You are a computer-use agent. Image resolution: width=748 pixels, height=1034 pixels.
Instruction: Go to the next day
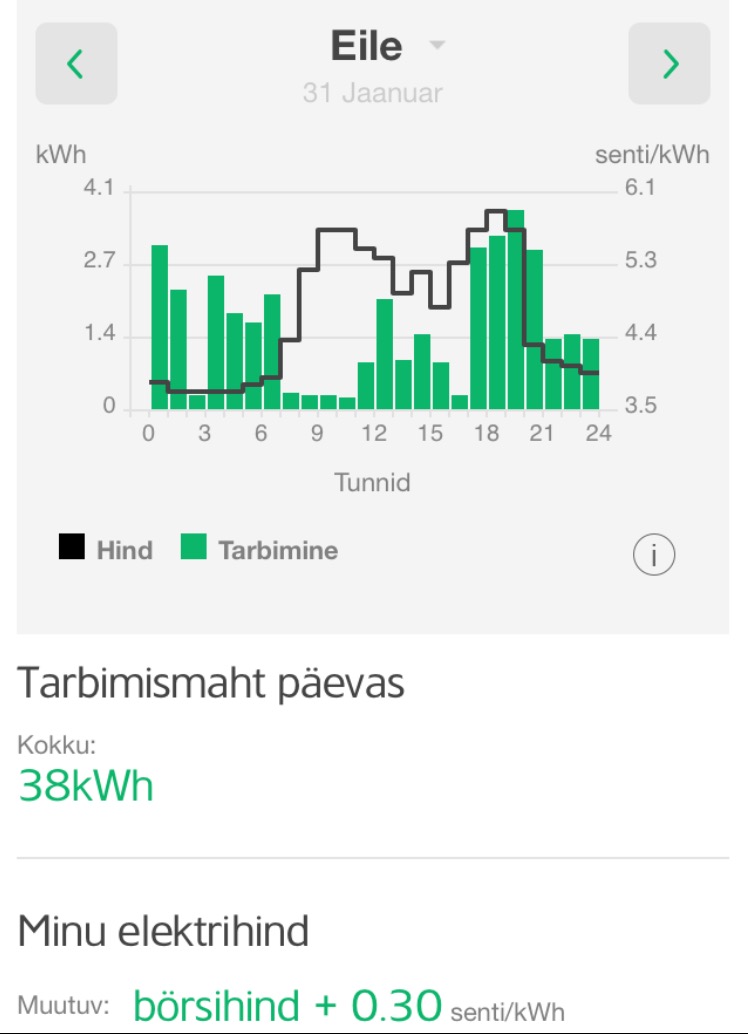coord(669,64)
